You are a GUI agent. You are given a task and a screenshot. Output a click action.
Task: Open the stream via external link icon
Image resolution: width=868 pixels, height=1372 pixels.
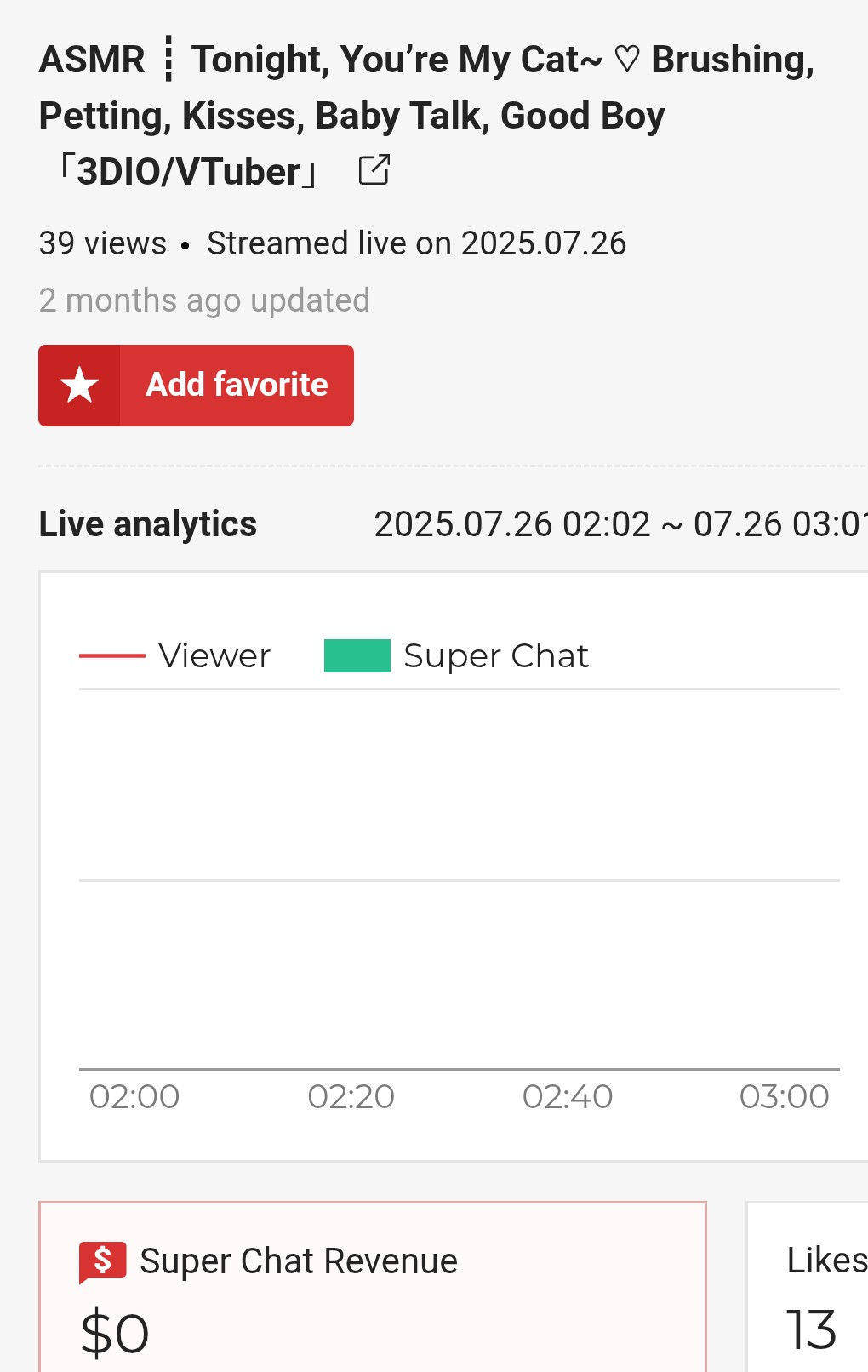pyautogui.click(x=374, y=169)
